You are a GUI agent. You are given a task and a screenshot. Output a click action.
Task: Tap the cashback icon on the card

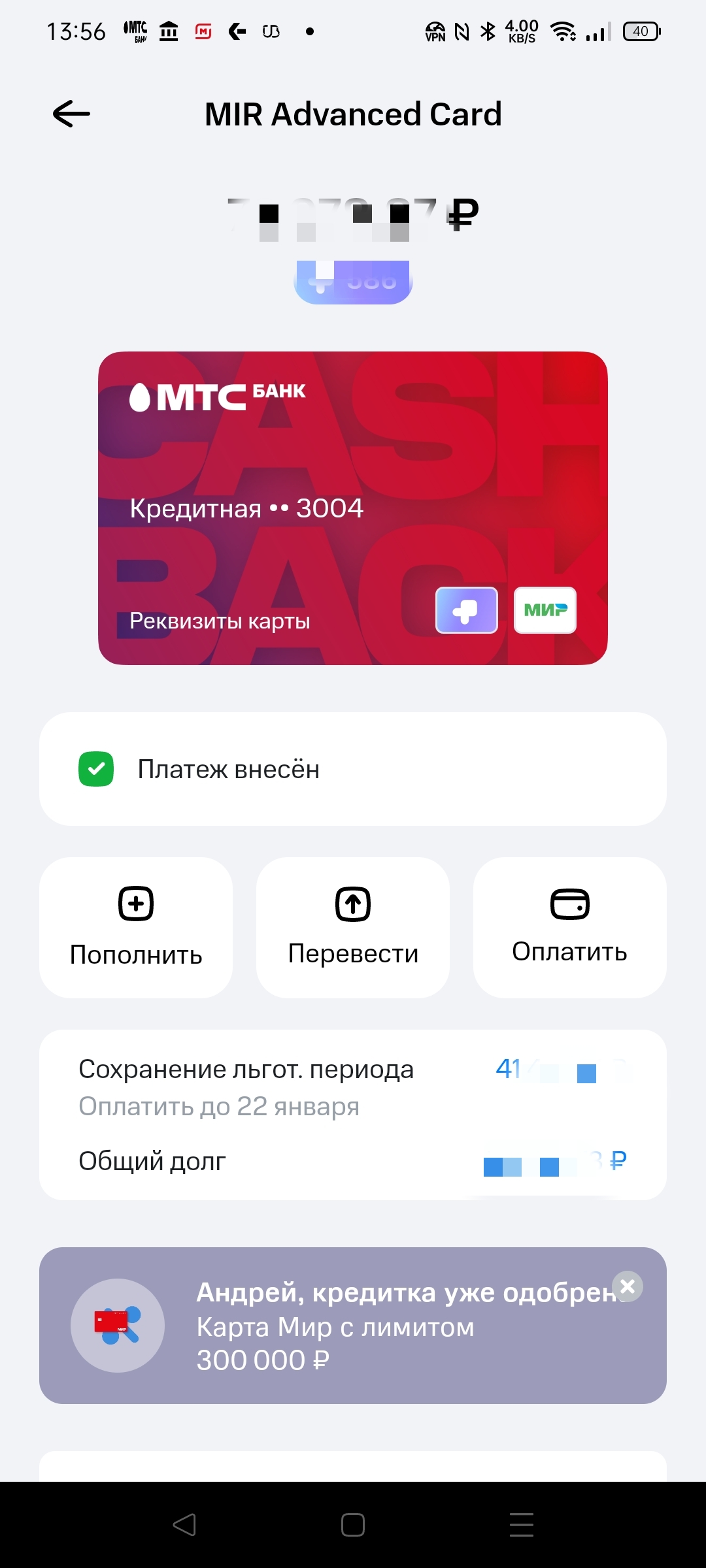[x=466, y=610]
